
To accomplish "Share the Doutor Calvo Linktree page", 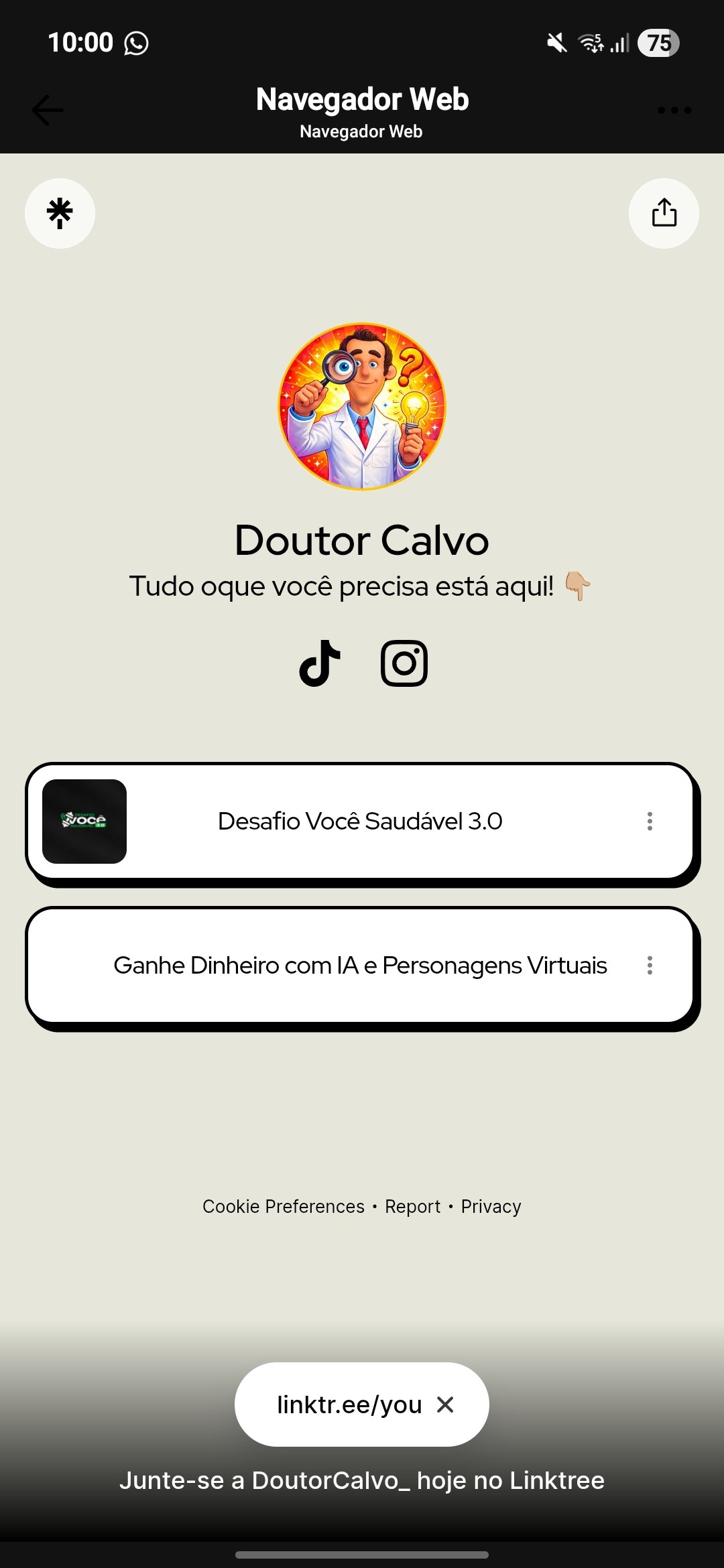I will 664,213.
